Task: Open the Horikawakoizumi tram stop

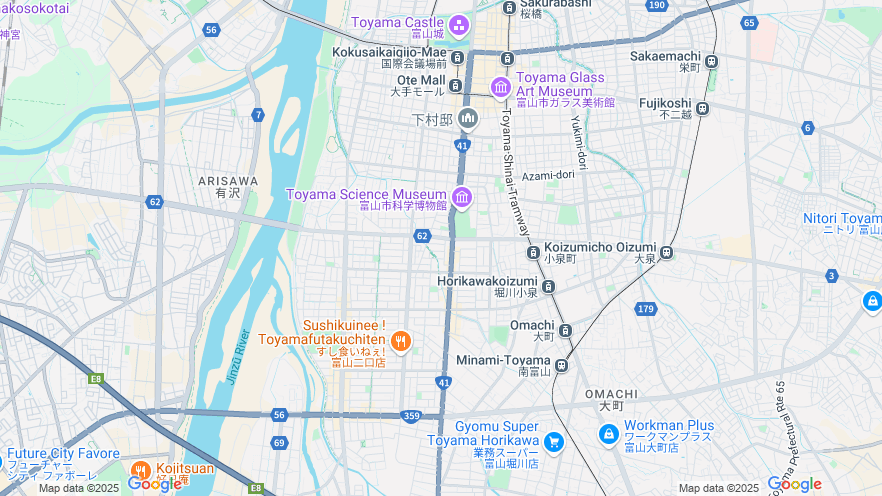Action: [548, 287]
